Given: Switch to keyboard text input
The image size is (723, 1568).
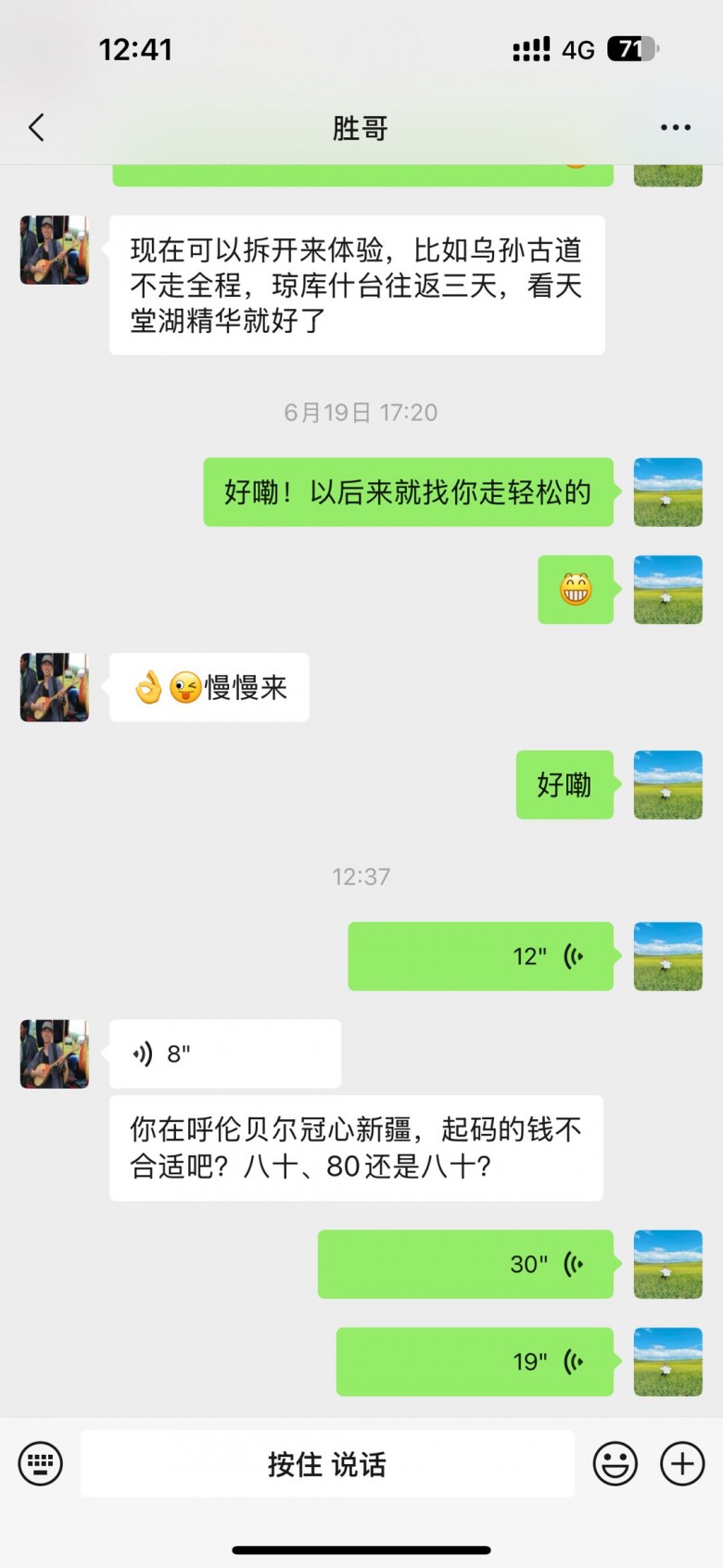Looking at the screenshot, I should tap(41, 1464).
